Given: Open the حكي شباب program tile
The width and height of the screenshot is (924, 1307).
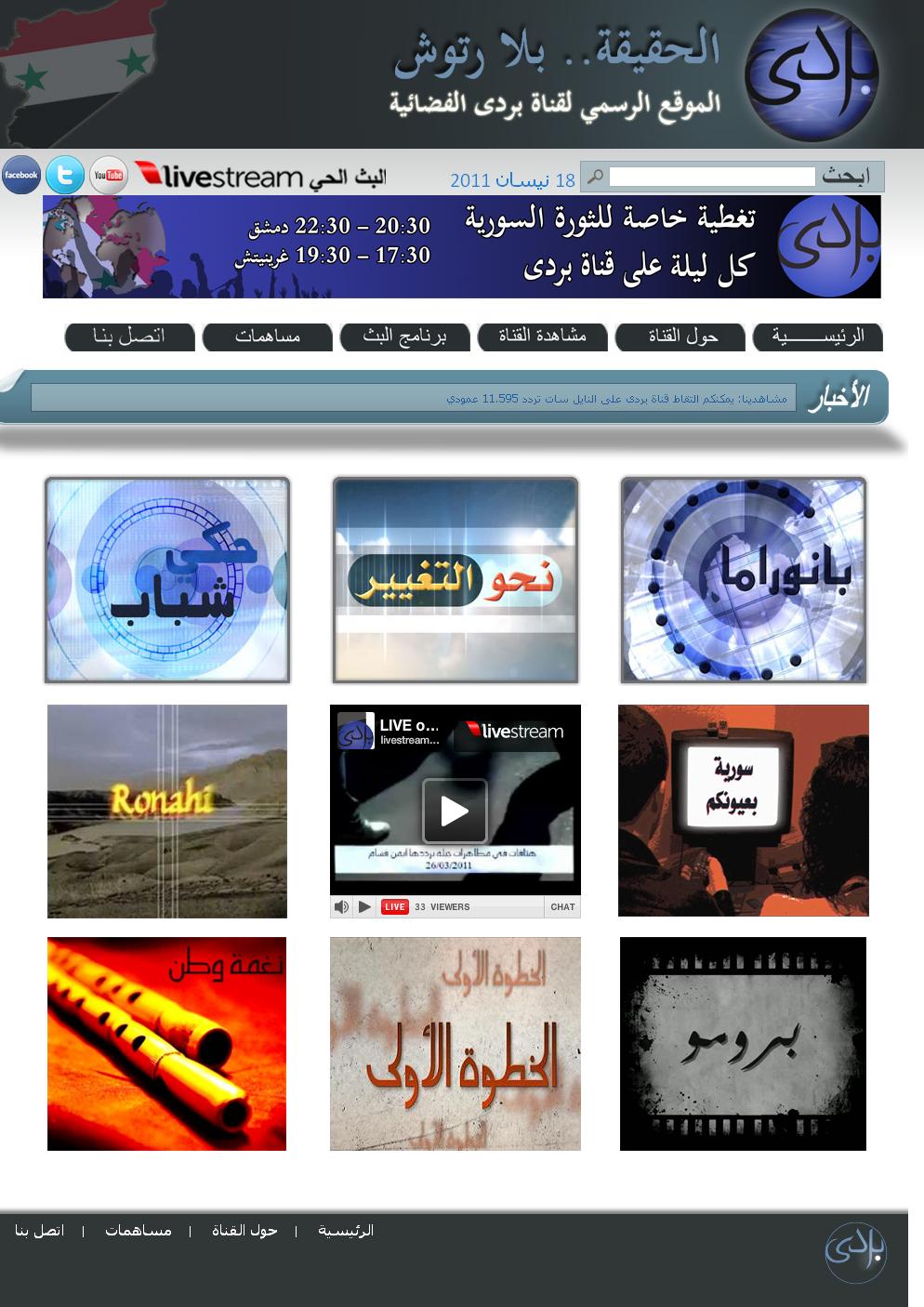Looking at the screenshot, I should click(167, 580).
